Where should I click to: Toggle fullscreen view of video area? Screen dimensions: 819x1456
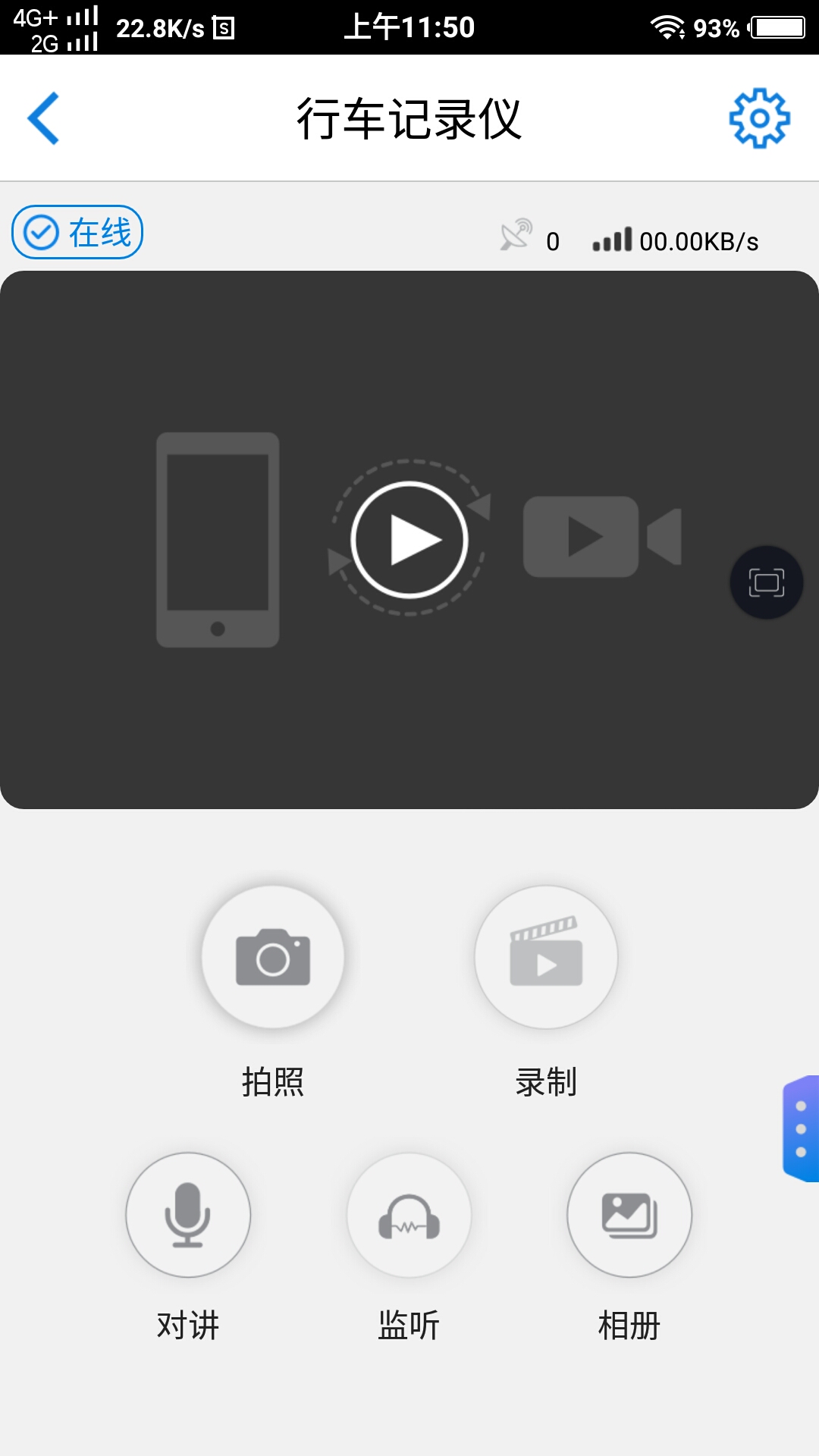click(x=766, y=581)
